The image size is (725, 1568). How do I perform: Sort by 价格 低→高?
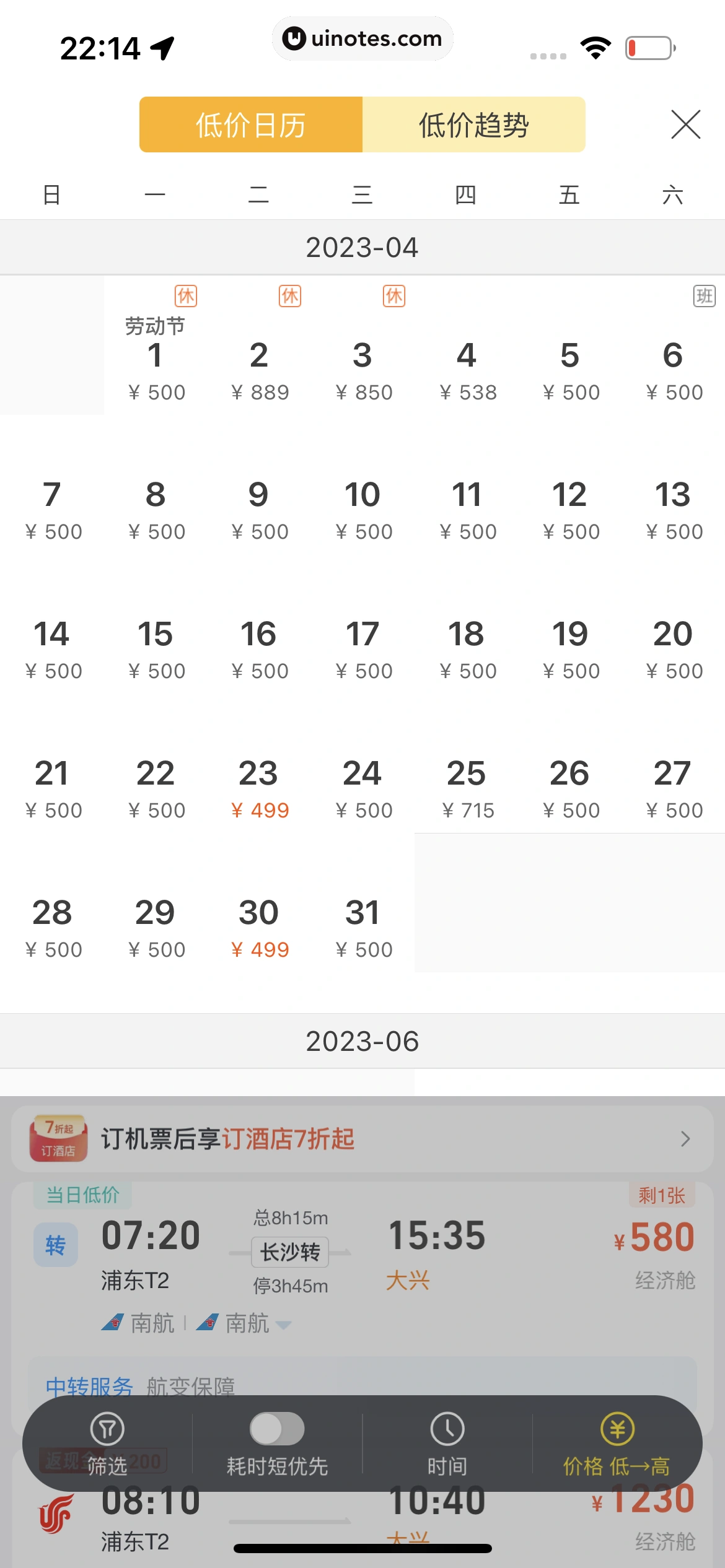pyautogui.click(x=617, y=1444)
